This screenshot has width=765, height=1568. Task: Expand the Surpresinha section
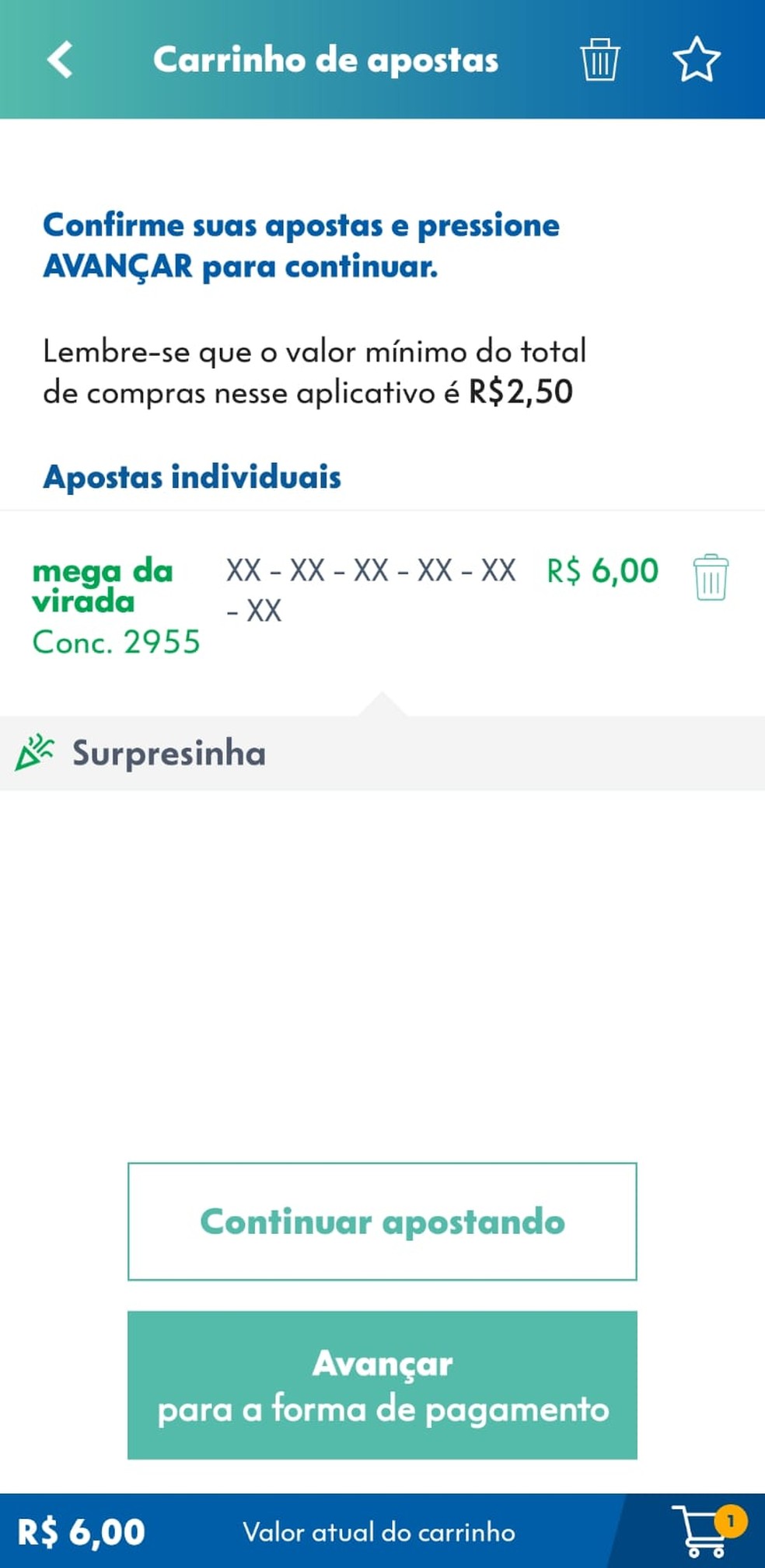click(x=169, y=751)
